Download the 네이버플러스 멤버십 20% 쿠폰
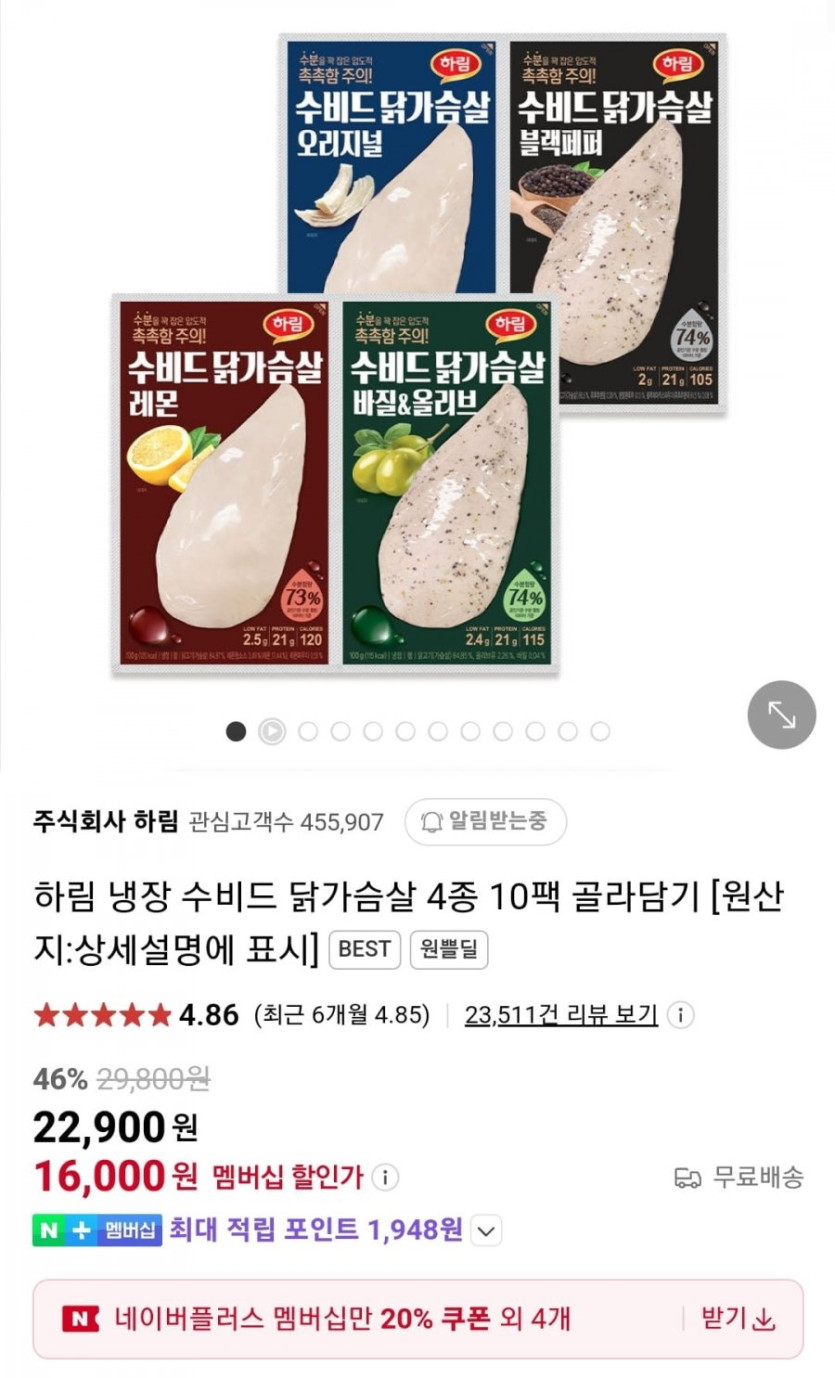835x1378 pixels. [738, 1319]
